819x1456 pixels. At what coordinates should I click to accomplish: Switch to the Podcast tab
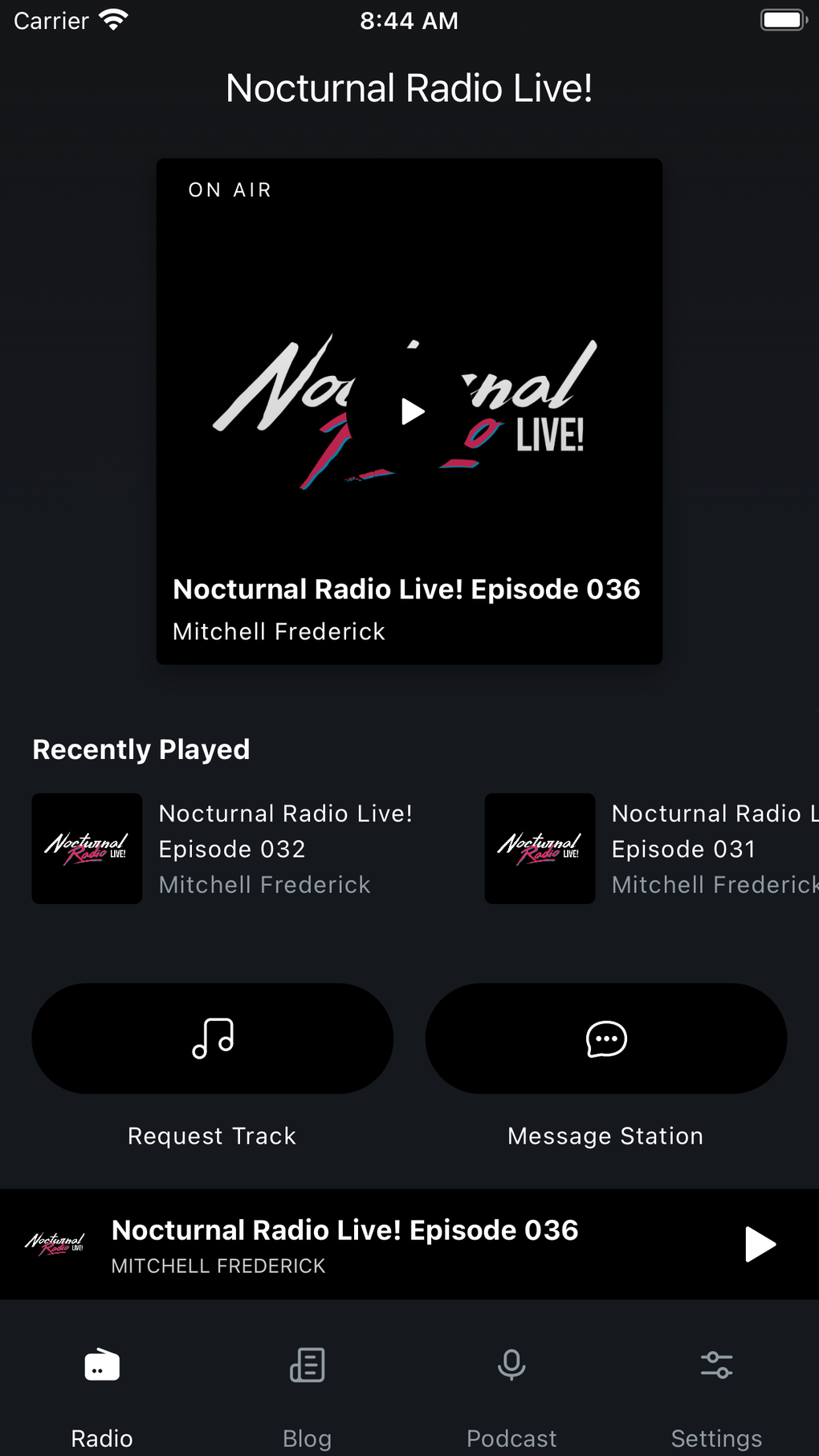point(511,1389)
